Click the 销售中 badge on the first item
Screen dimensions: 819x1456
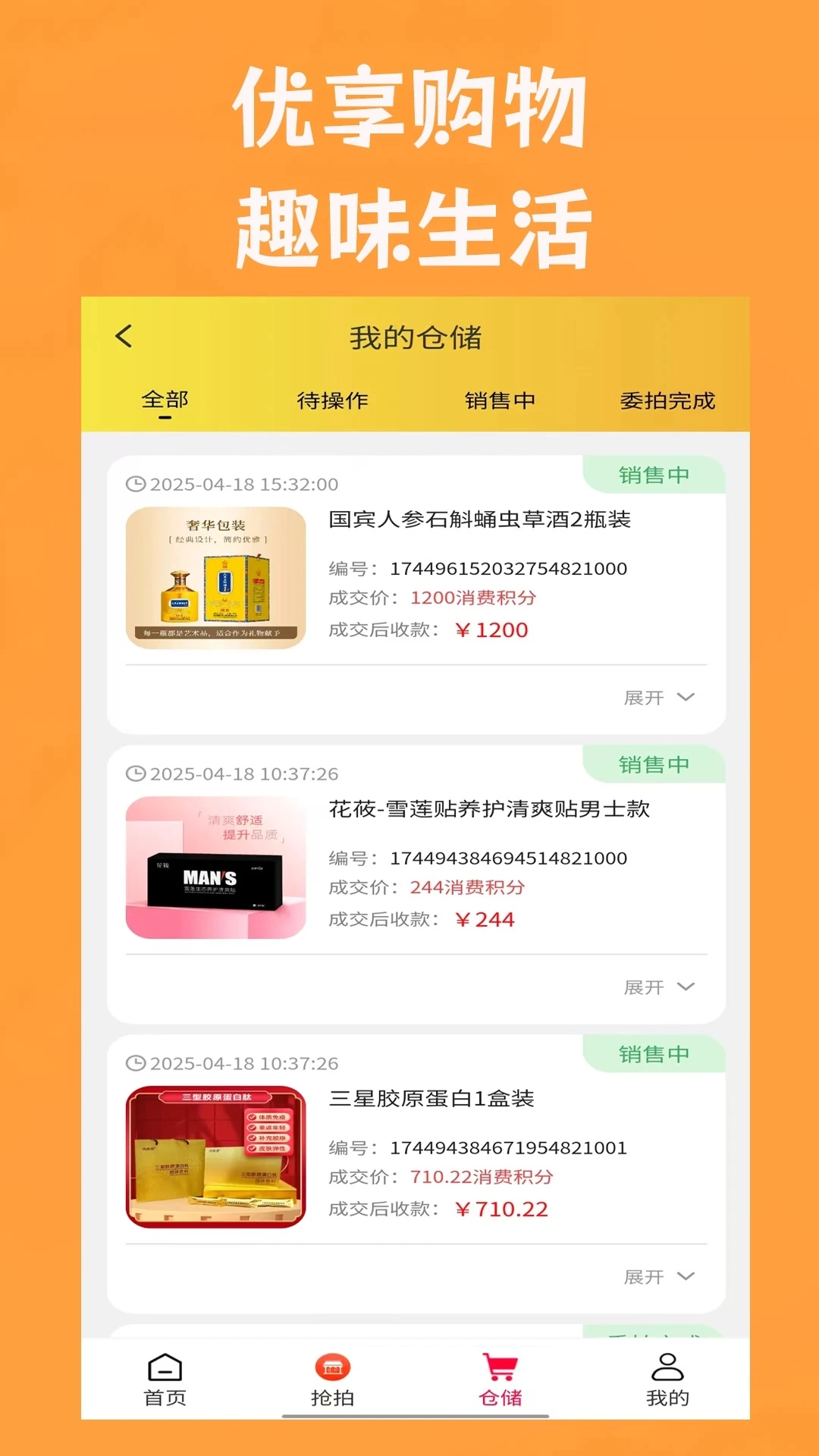click(654, 474)
